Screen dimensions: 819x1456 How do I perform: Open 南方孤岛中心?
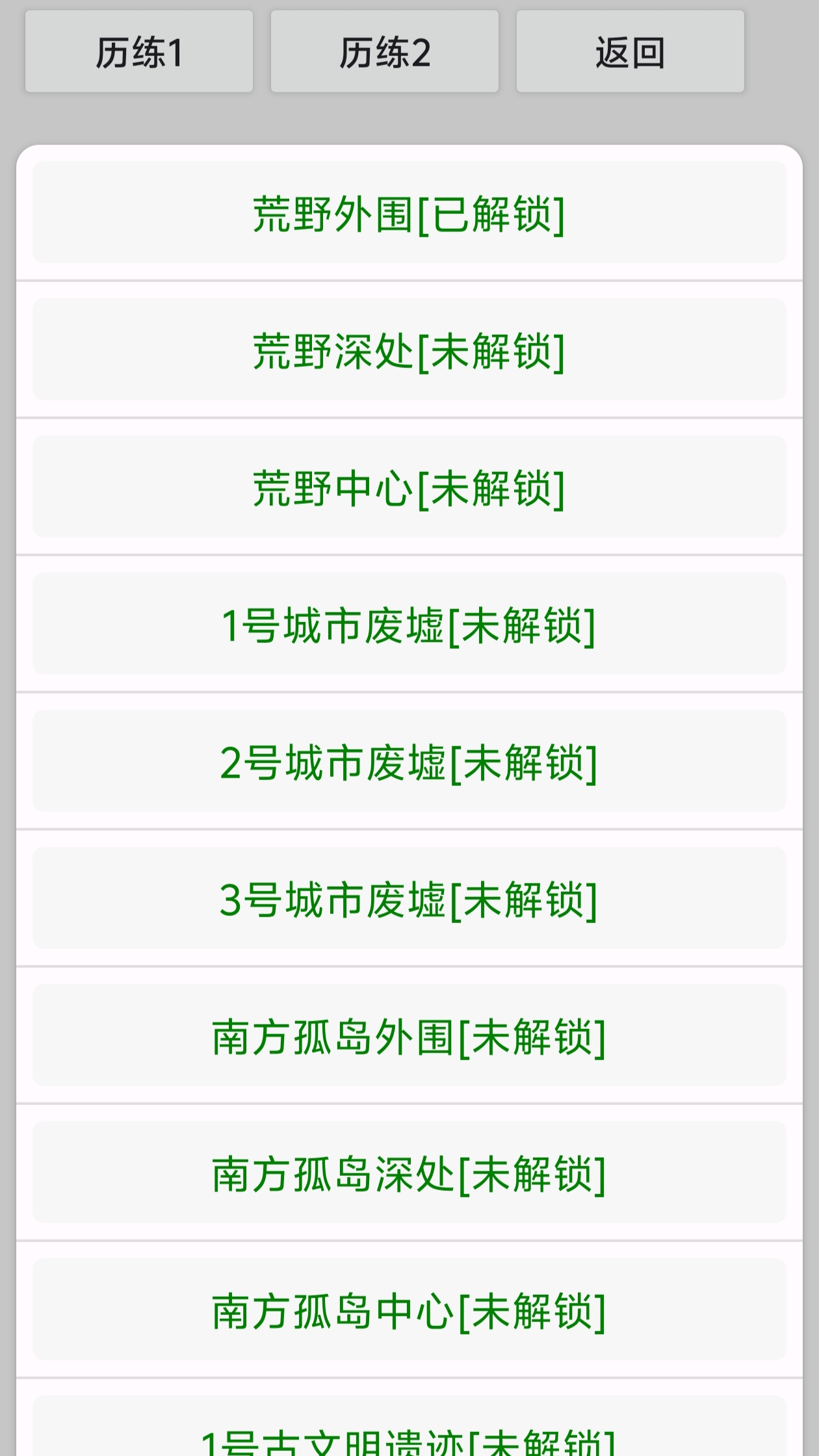(x=409, y=1312)
